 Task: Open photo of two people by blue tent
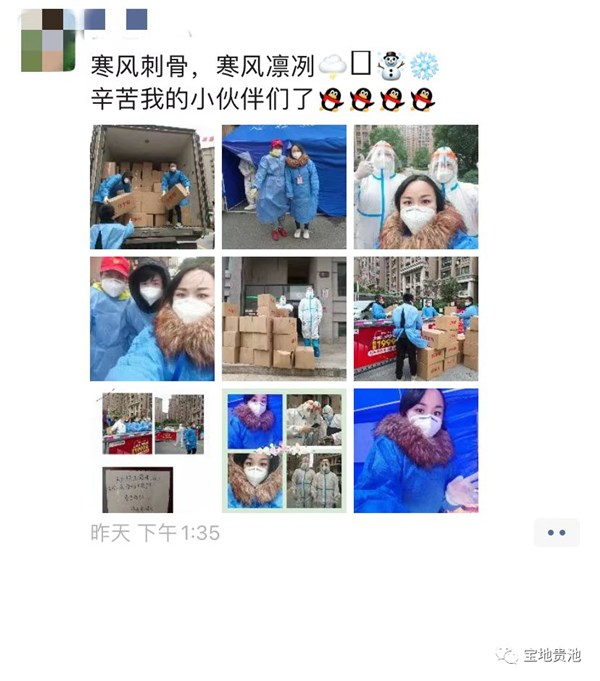pos(284,187)
